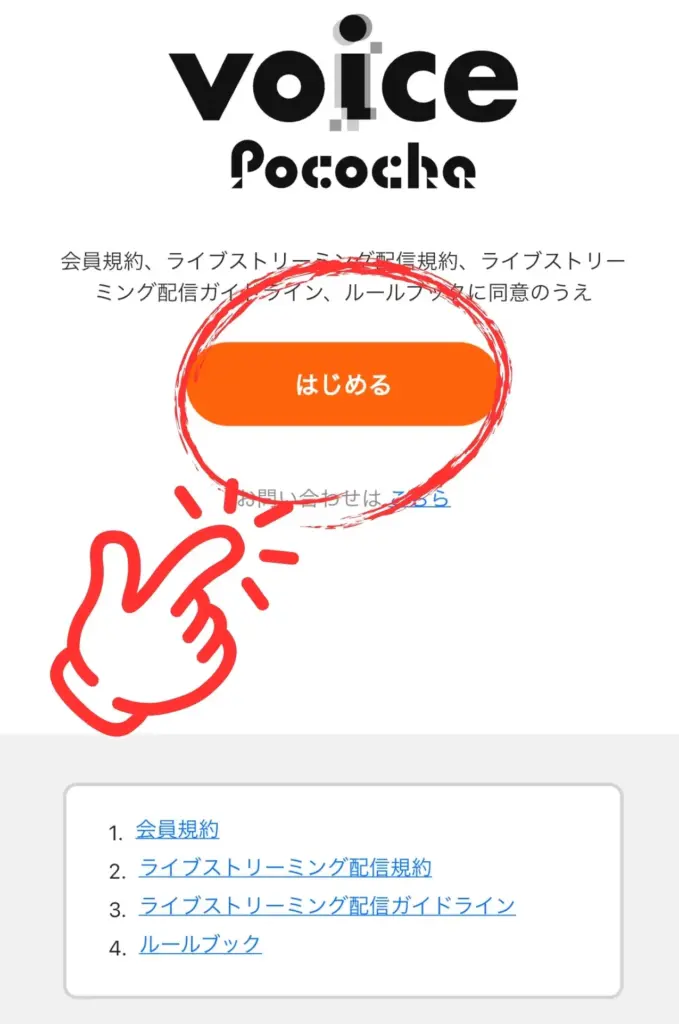Read the ルールブック link
679x1024 pixels.
click(200, 944)
